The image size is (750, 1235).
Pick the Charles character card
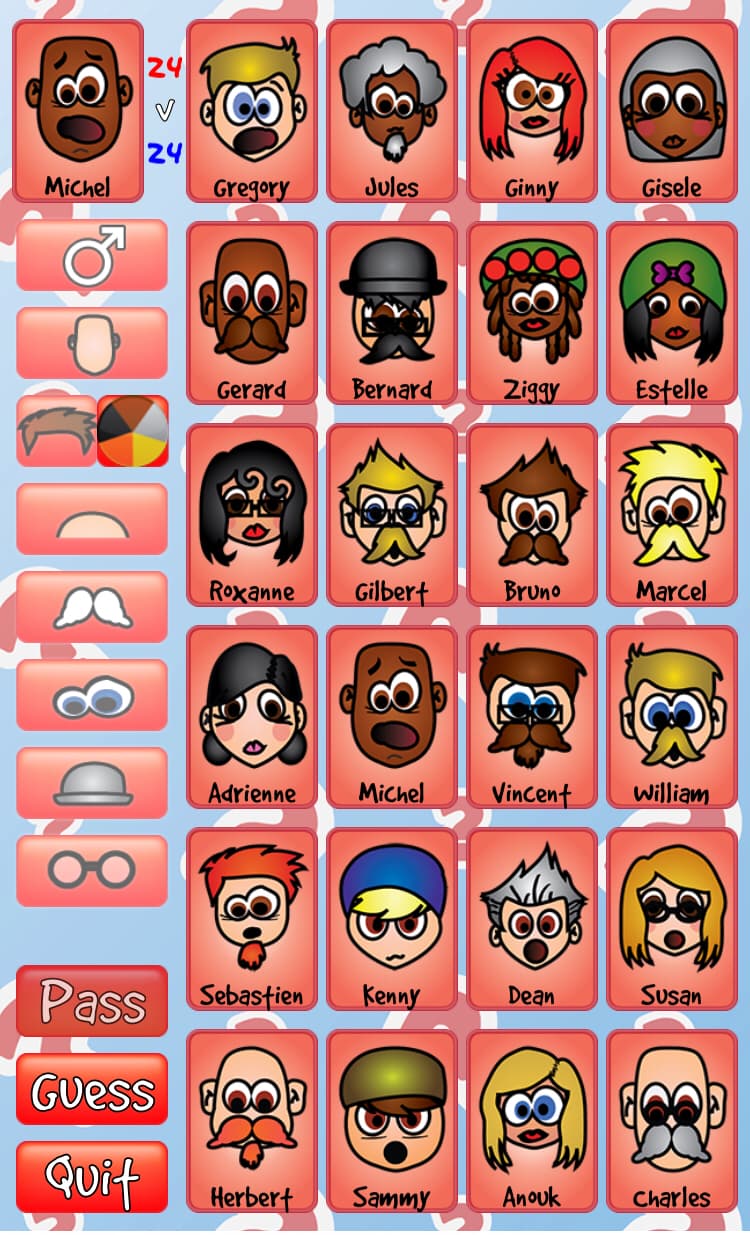[672, 1121]
